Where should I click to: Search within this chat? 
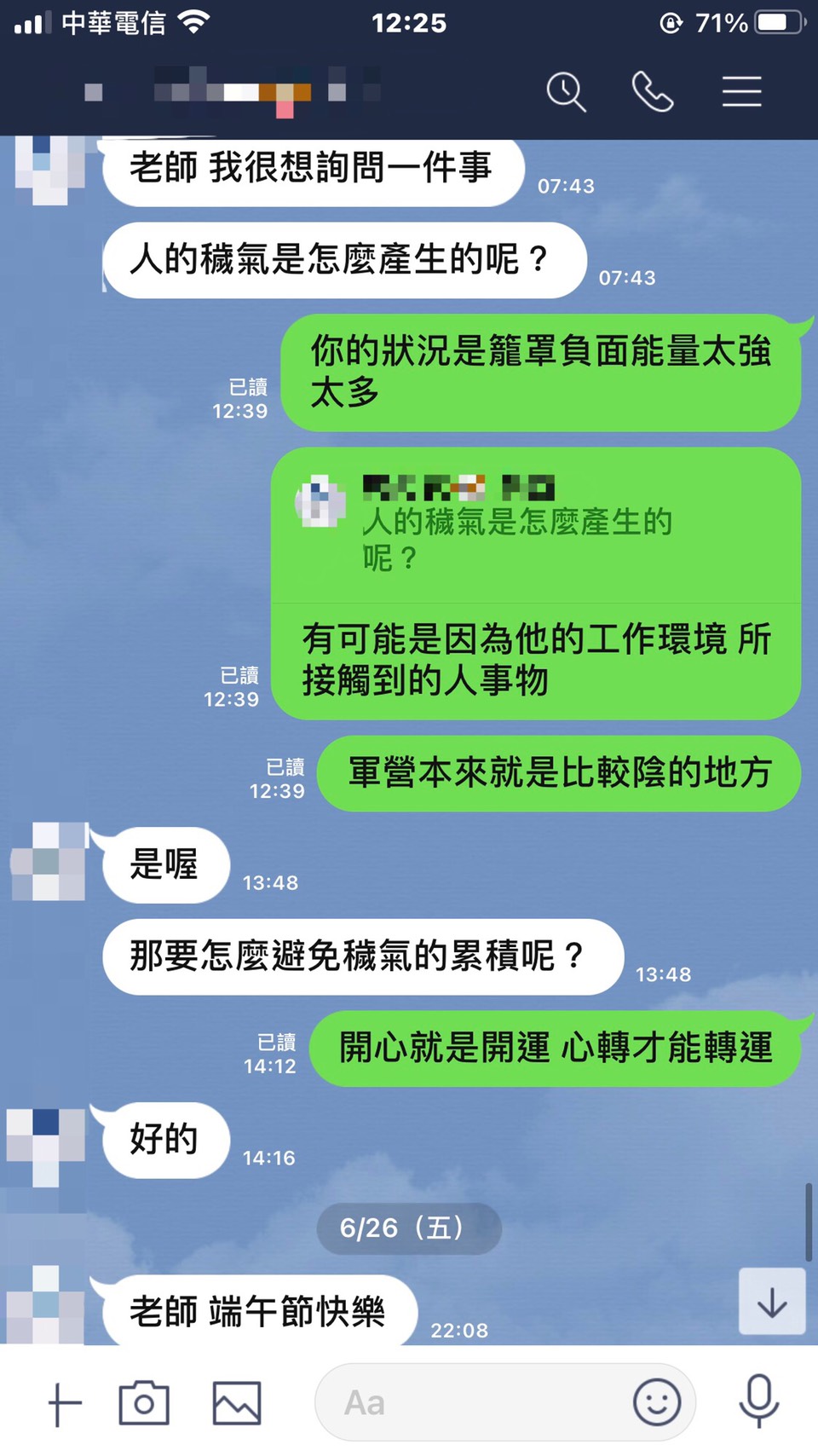[x=566, y=92]
